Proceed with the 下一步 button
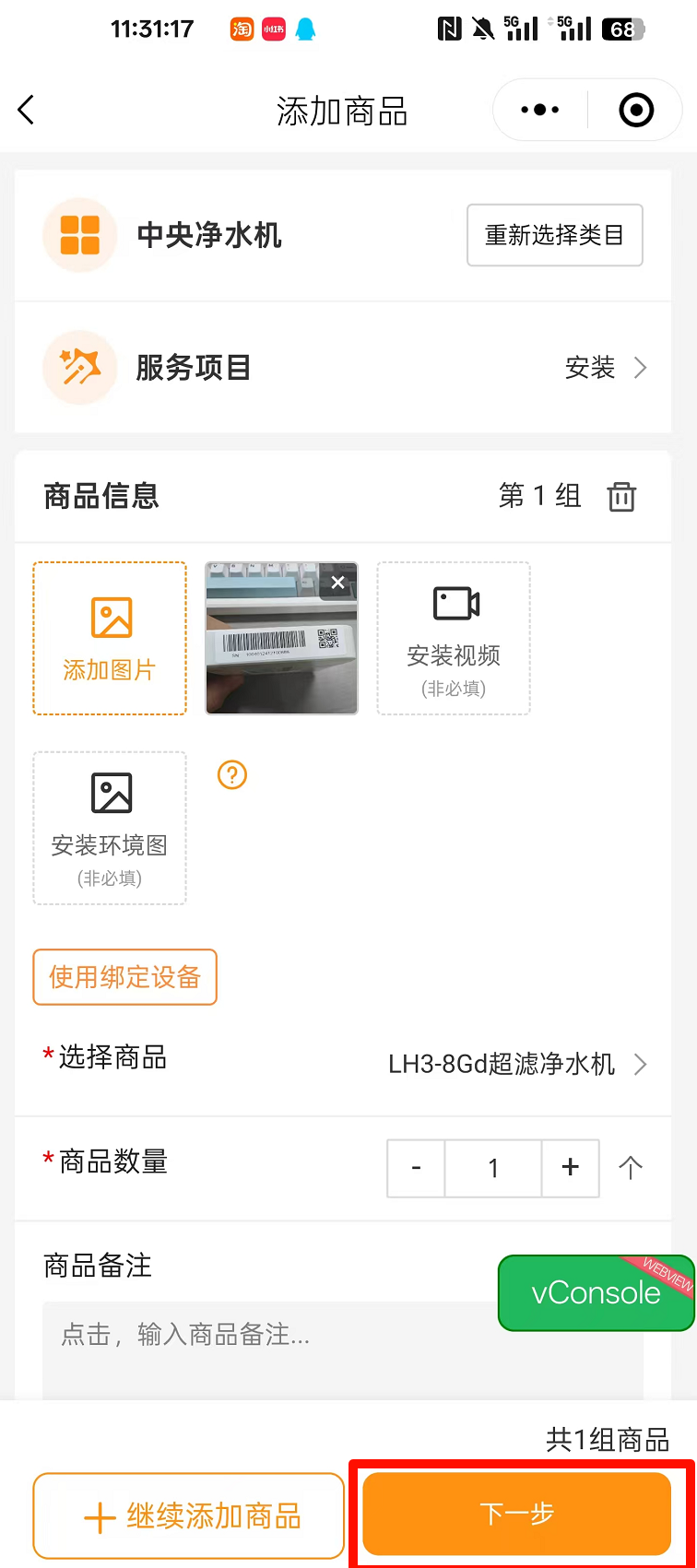Image resolution: width=697 pixels, height=1568 pixels. click(x=517, y=1514)
